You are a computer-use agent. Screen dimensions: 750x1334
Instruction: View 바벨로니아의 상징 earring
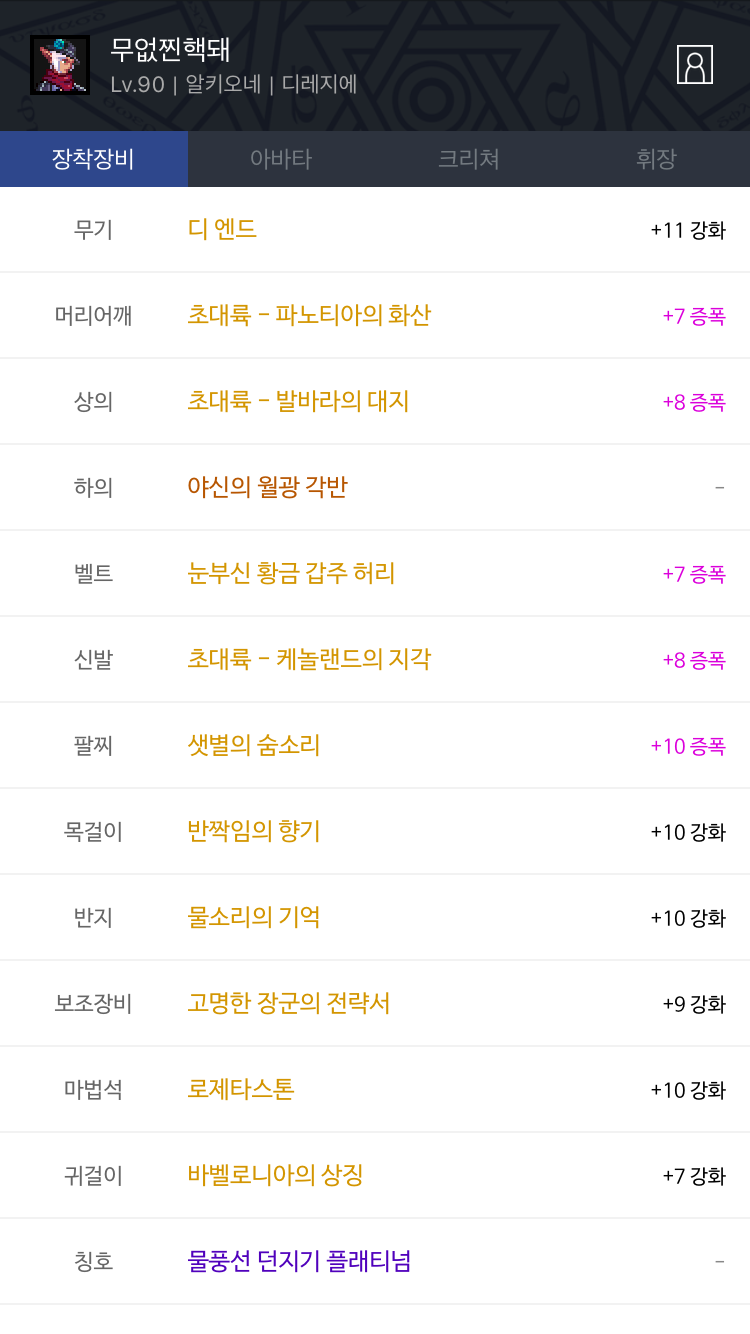(275, 1175)
